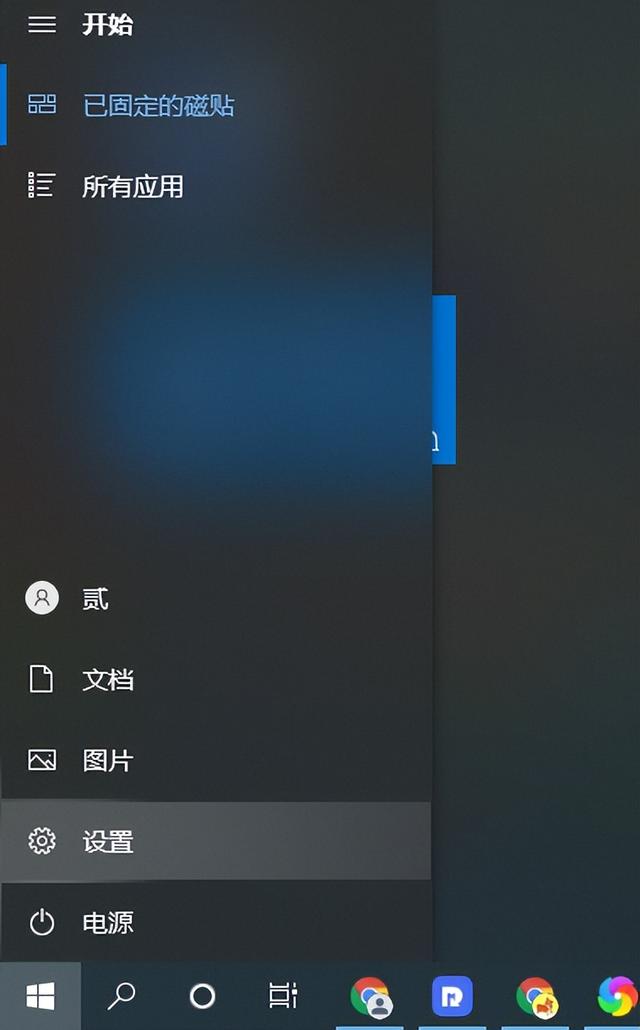
Task: Tap the Windows Start button
Action: 40,996
